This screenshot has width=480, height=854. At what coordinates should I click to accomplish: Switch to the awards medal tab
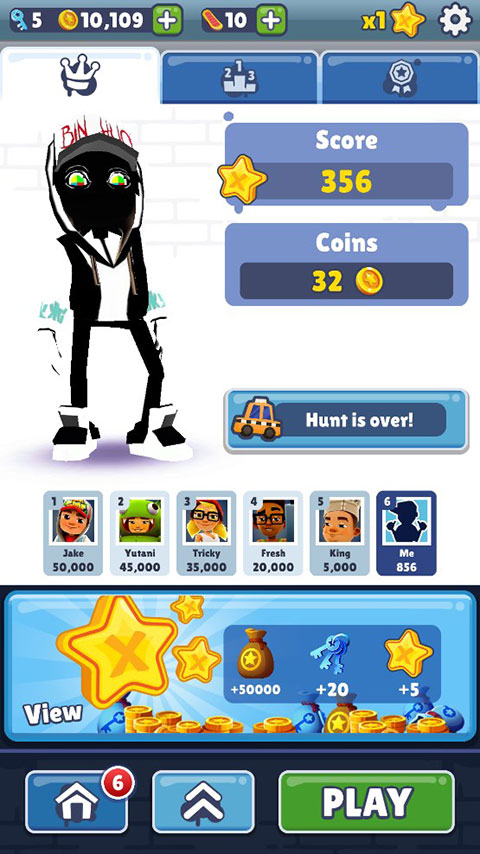click(400, 77)
